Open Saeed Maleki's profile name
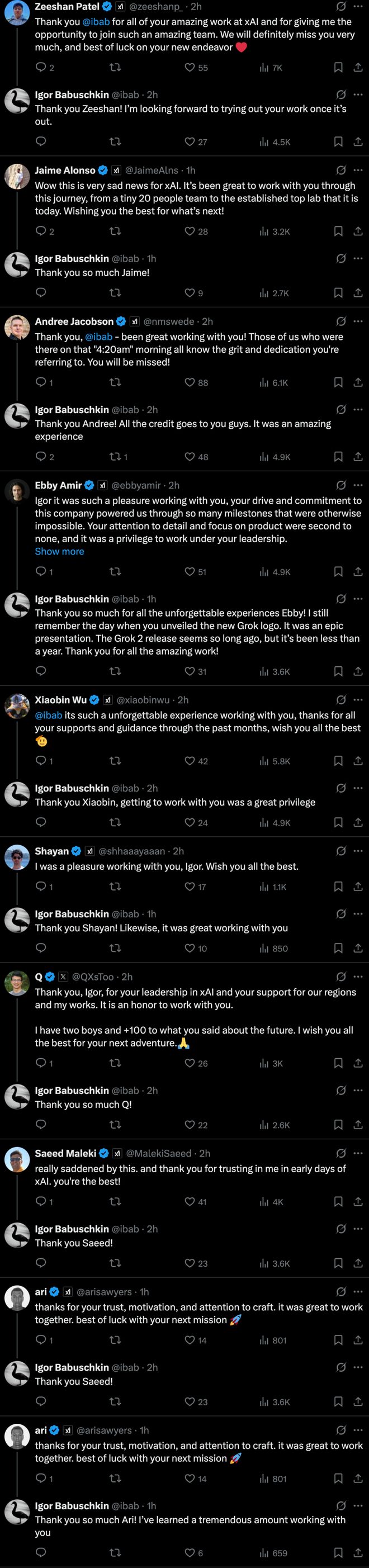This screenshot has height=1568, width=369. point(65,1153)
